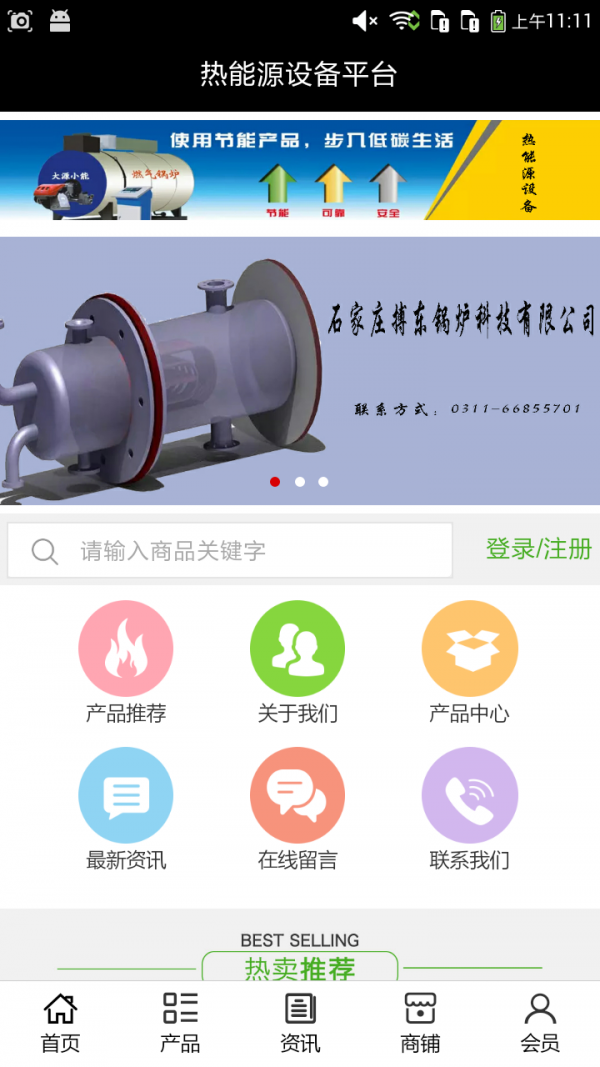View 最新资讯 news
Image resolution: width=600 pixels, height=1067 pixels.
[x=126, y=795]
